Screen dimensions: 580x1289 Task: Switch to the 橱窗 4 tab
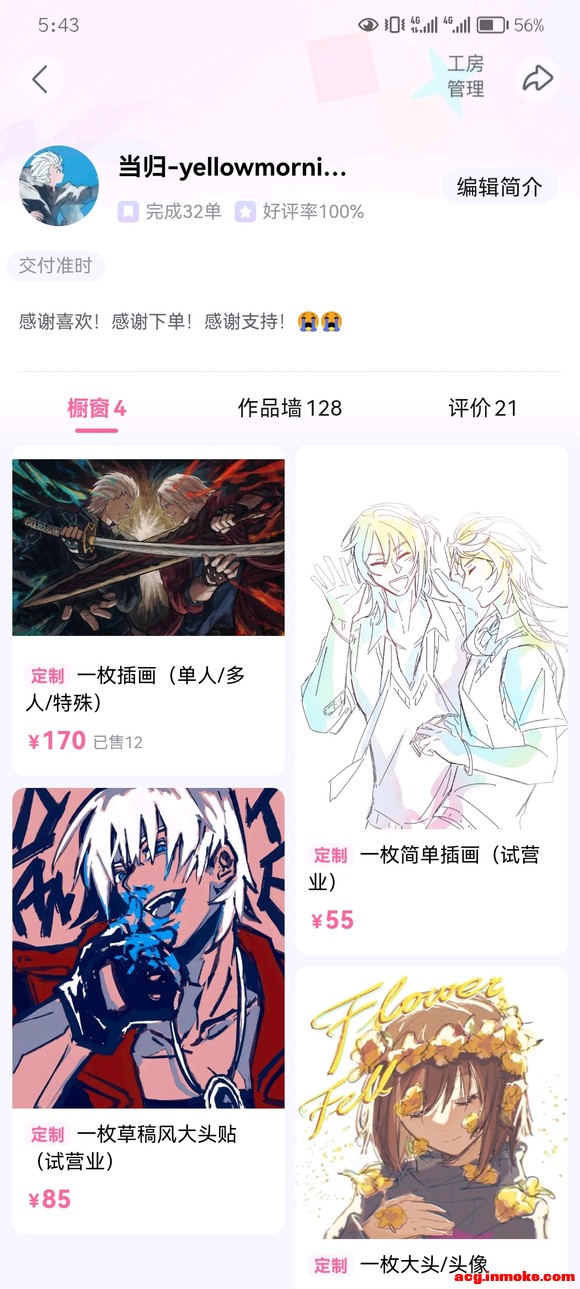pos(97,408)
